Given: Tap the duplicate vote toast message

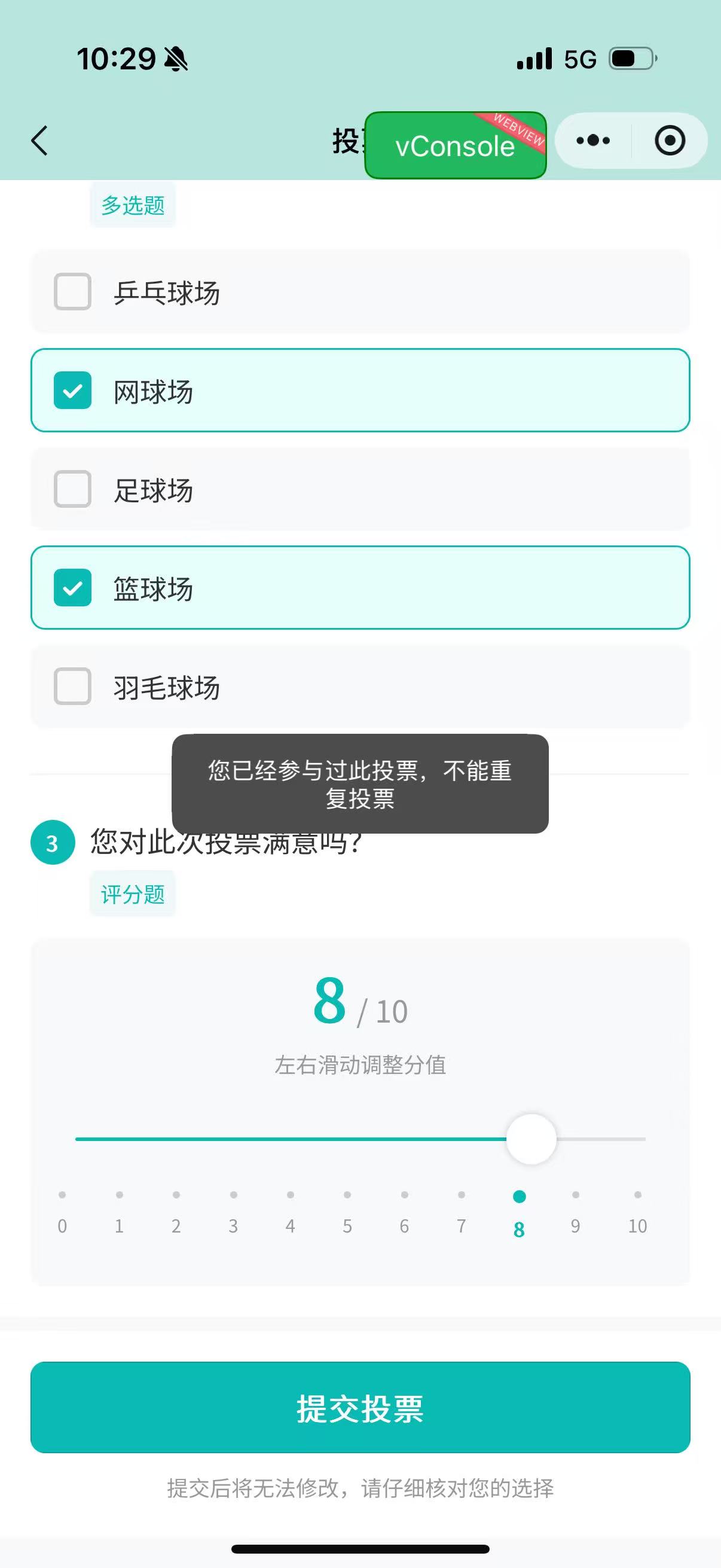Looking at the screenshot, I should [x=360, y=785].
